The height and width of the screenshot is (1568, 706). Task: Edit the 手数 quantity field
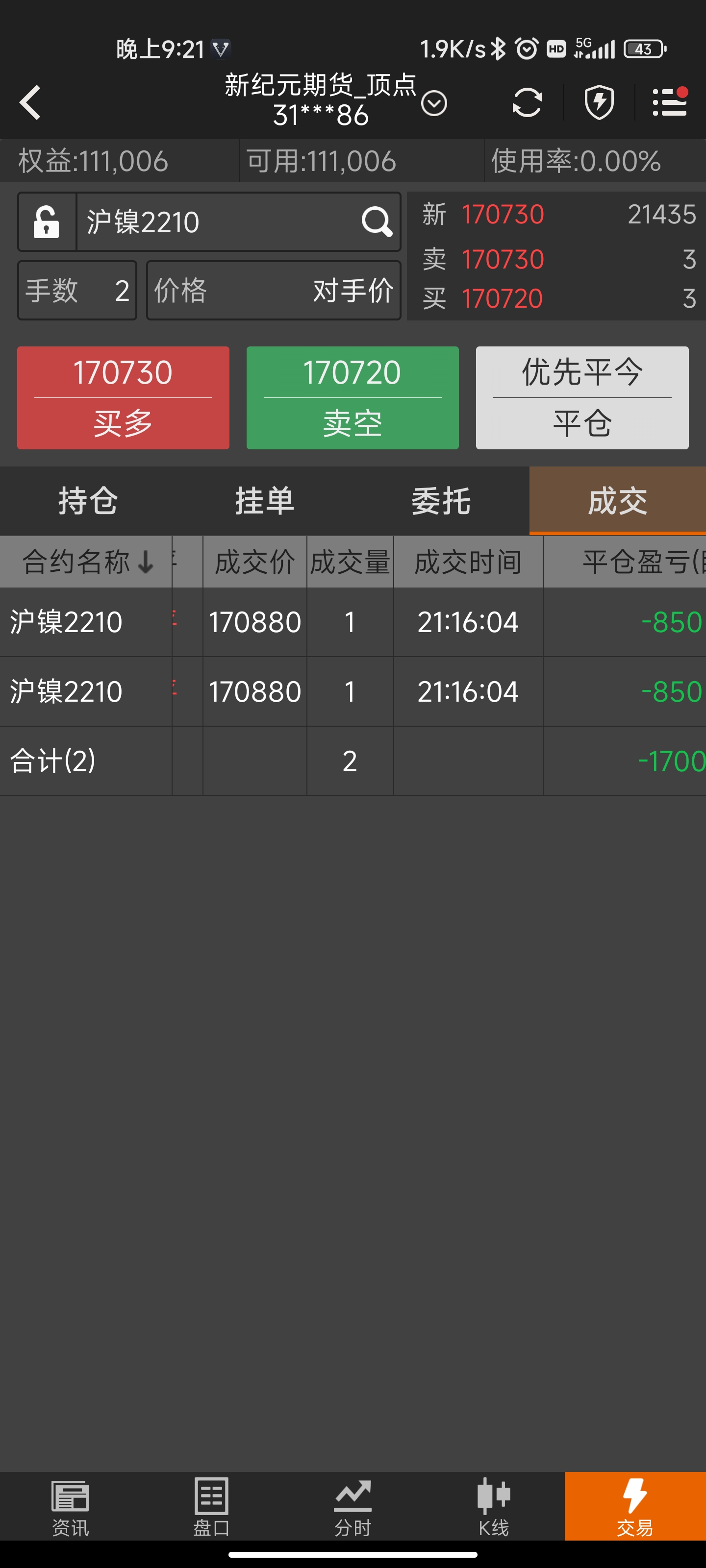click(77, 291)
